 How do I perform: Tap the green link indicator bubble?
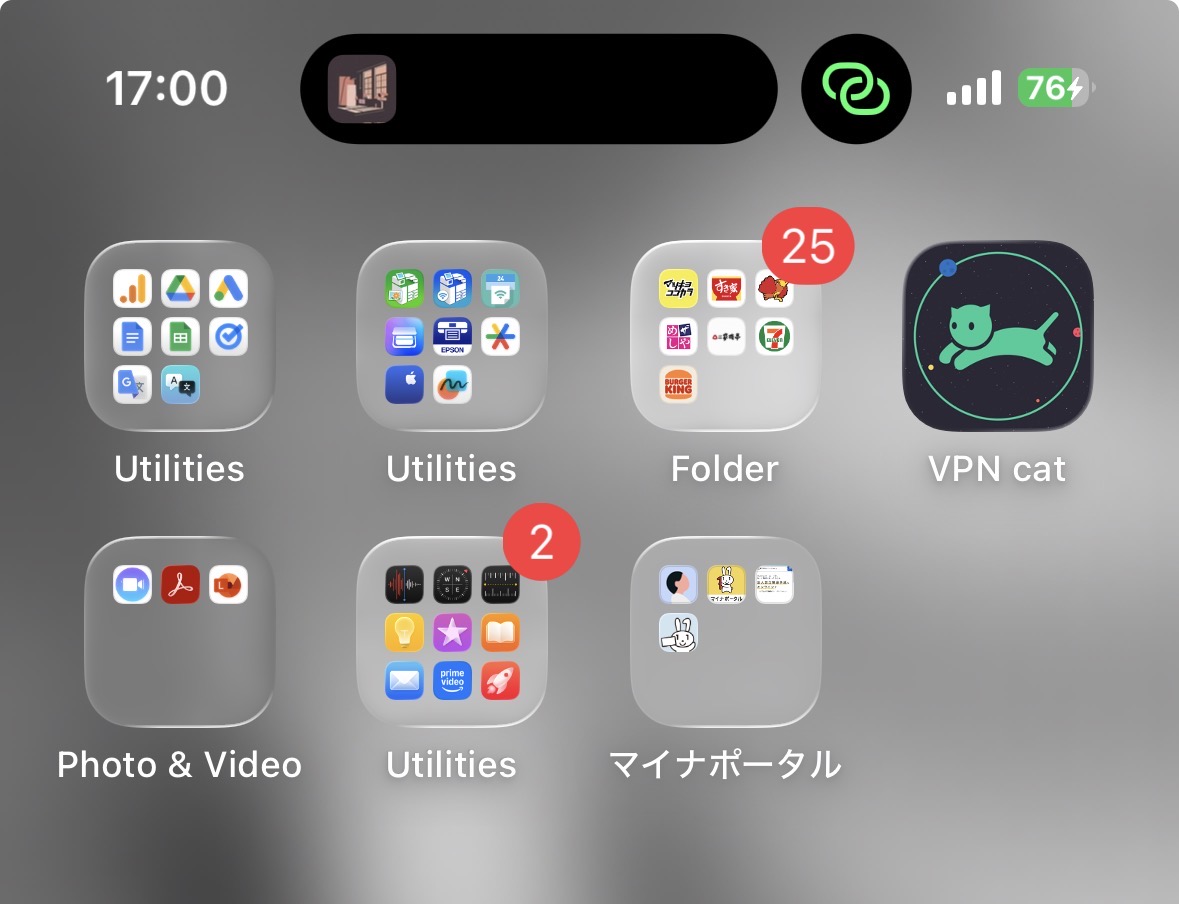tap(856, 89)
